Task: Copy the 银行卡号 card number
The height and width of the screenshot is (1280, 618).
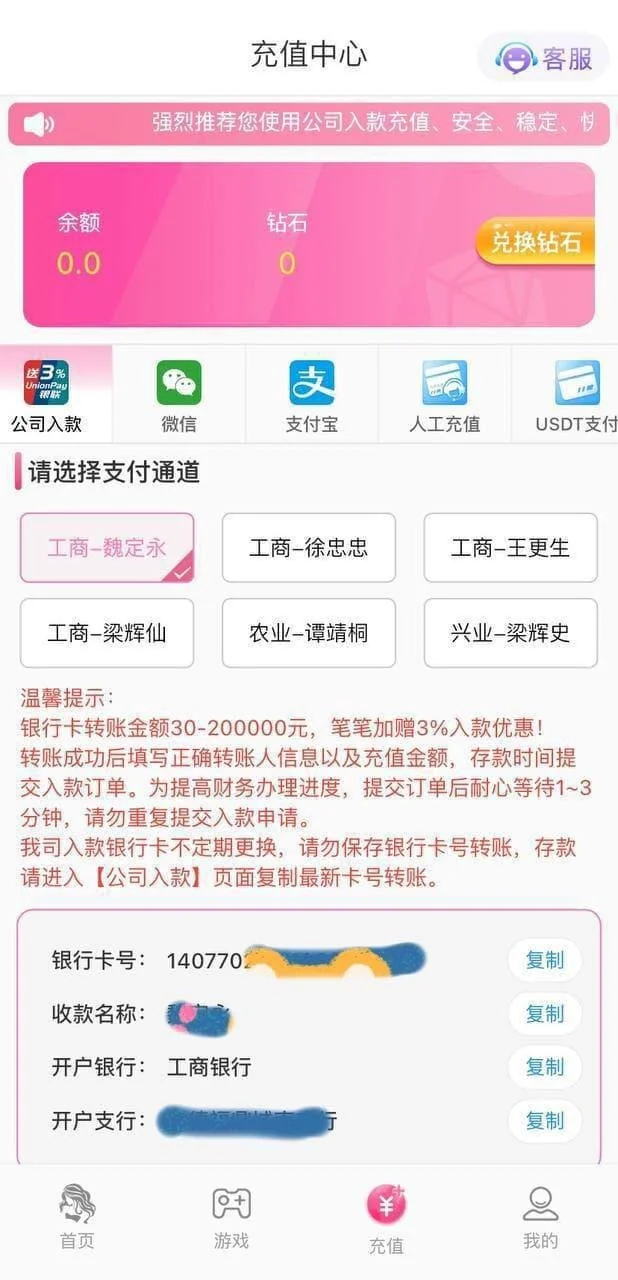Action: pos(545,960)
